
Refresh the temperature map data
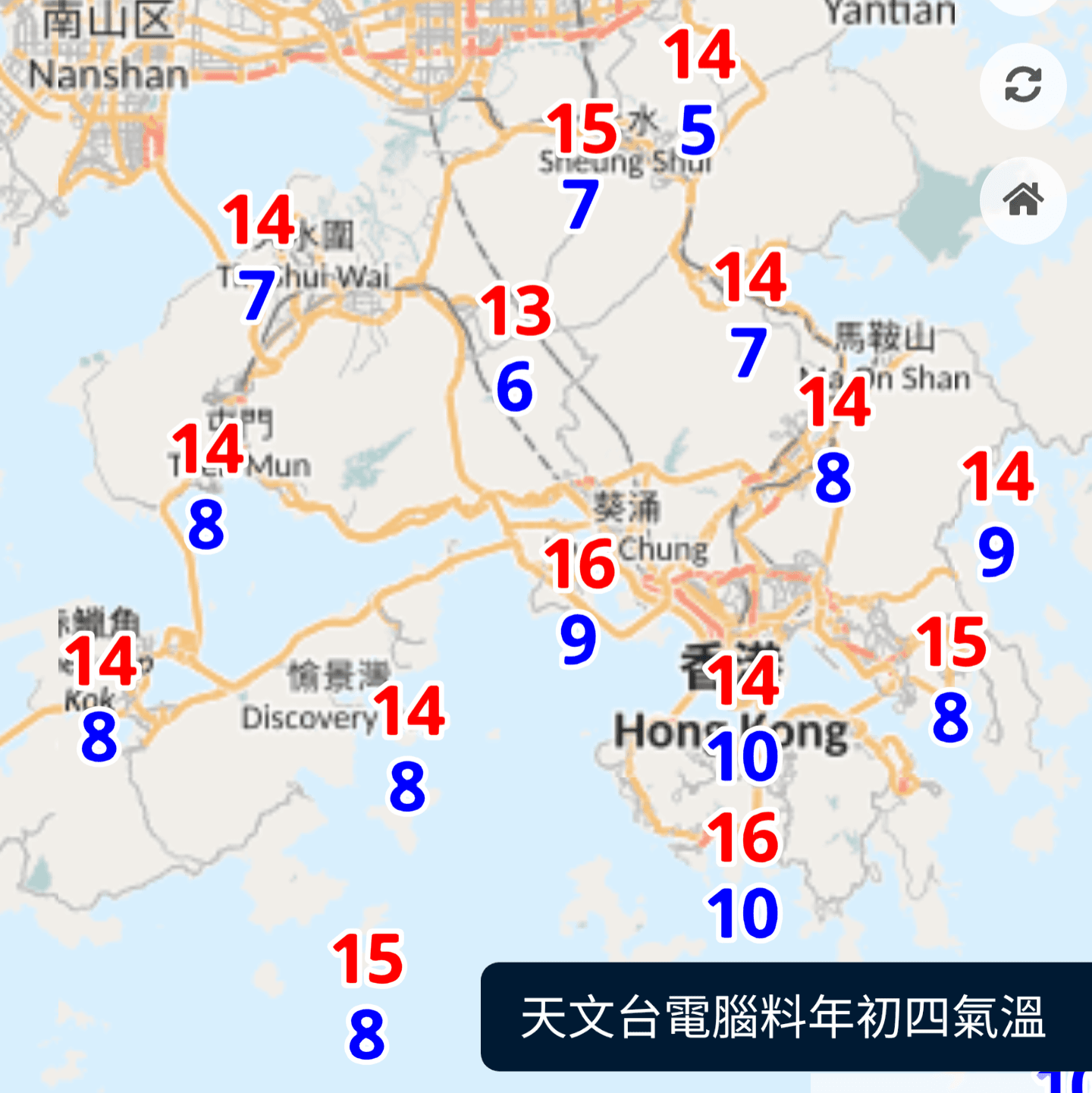(x=1022, y=84)
